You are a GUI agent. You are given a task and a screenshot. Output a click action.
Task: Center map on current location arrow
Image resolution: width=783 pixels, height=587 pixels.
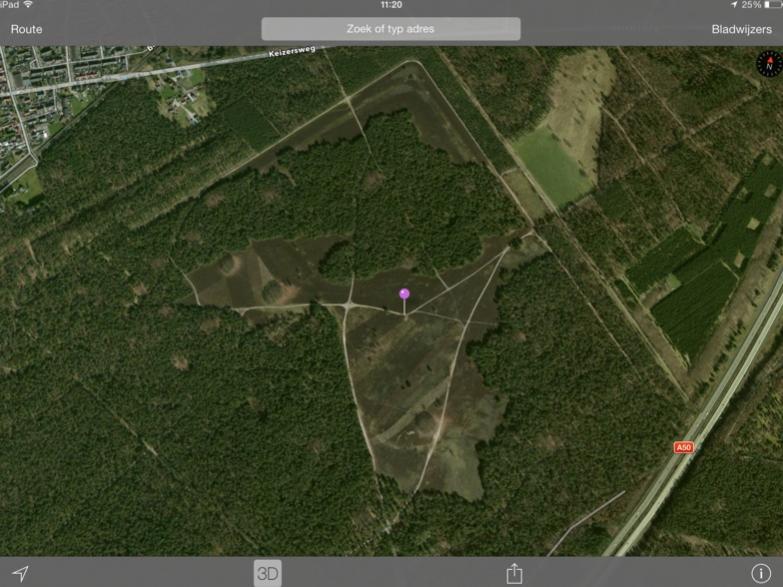click(x=20, y=573)
